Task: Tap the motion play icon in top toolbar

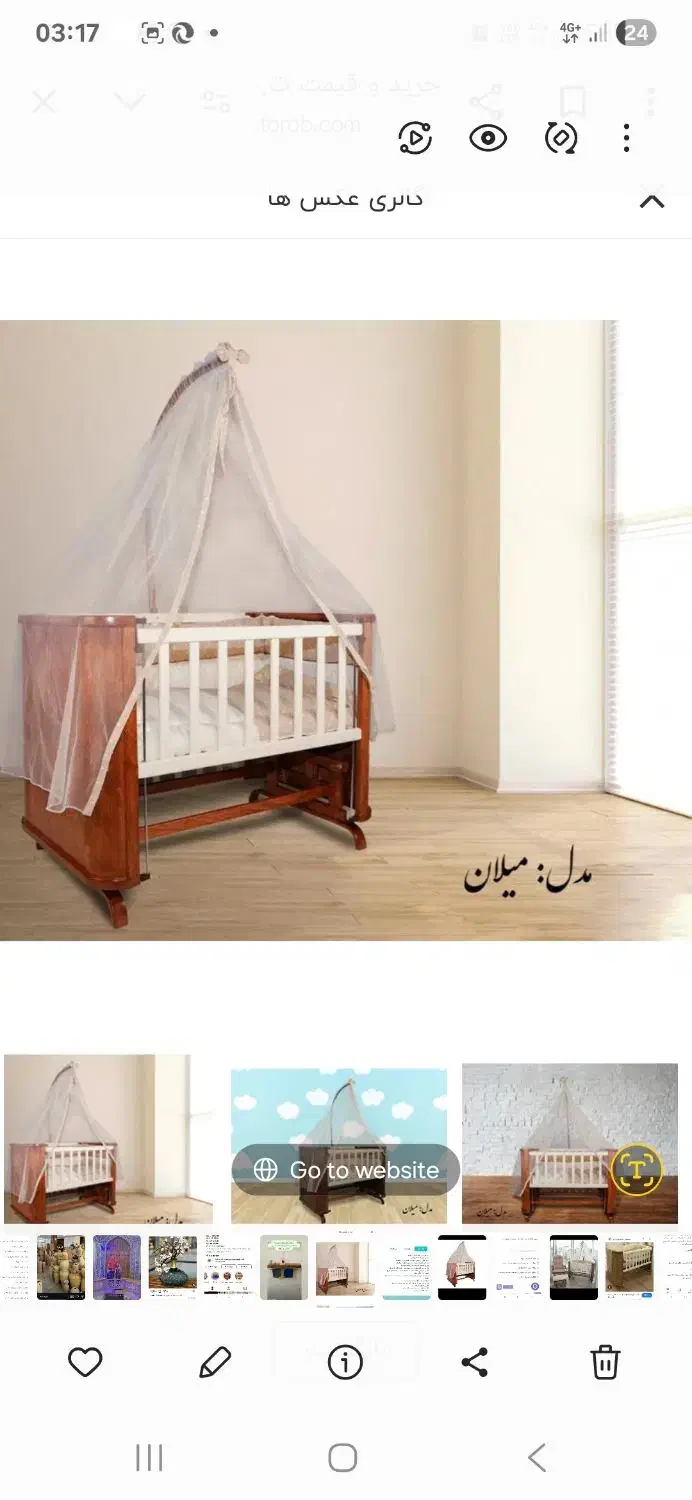Action: coord(415,138)
